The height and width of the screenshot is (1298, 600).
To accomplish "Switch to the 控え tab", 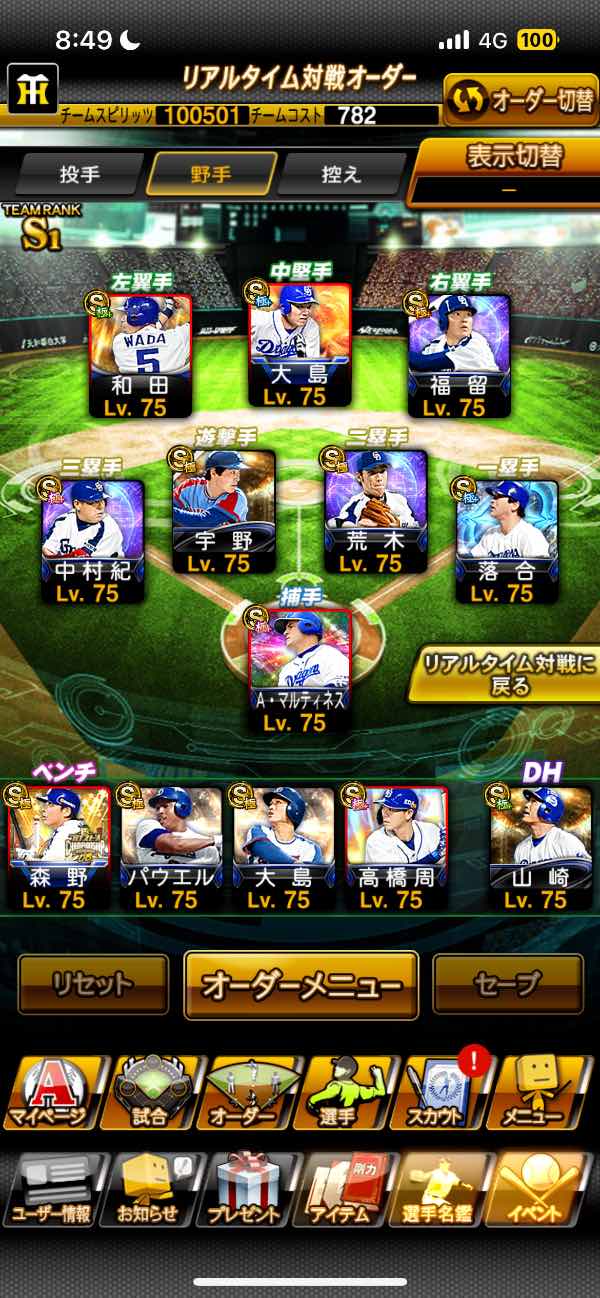I will [x=339, y=174].
